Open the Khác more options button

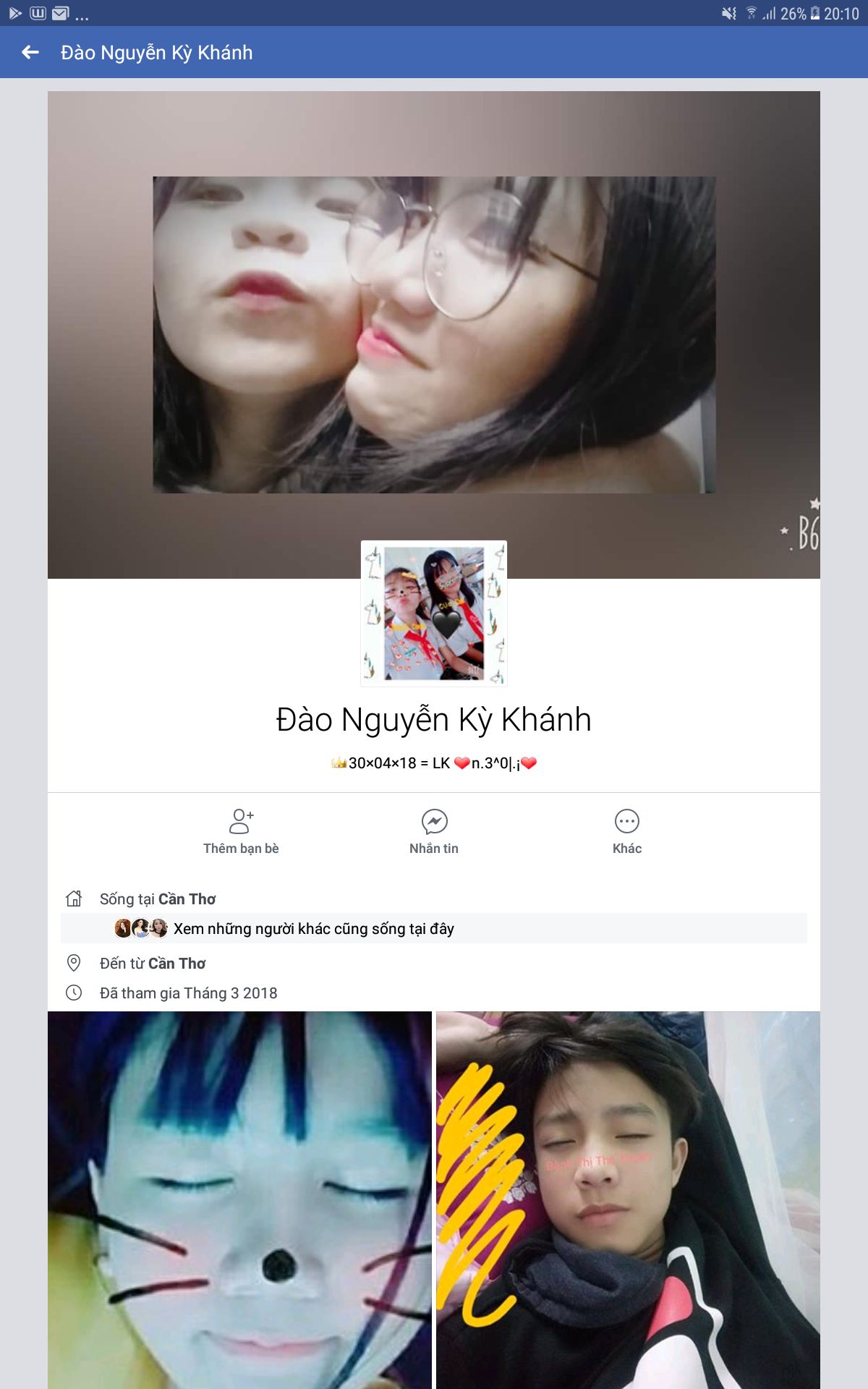coord(627,832)
